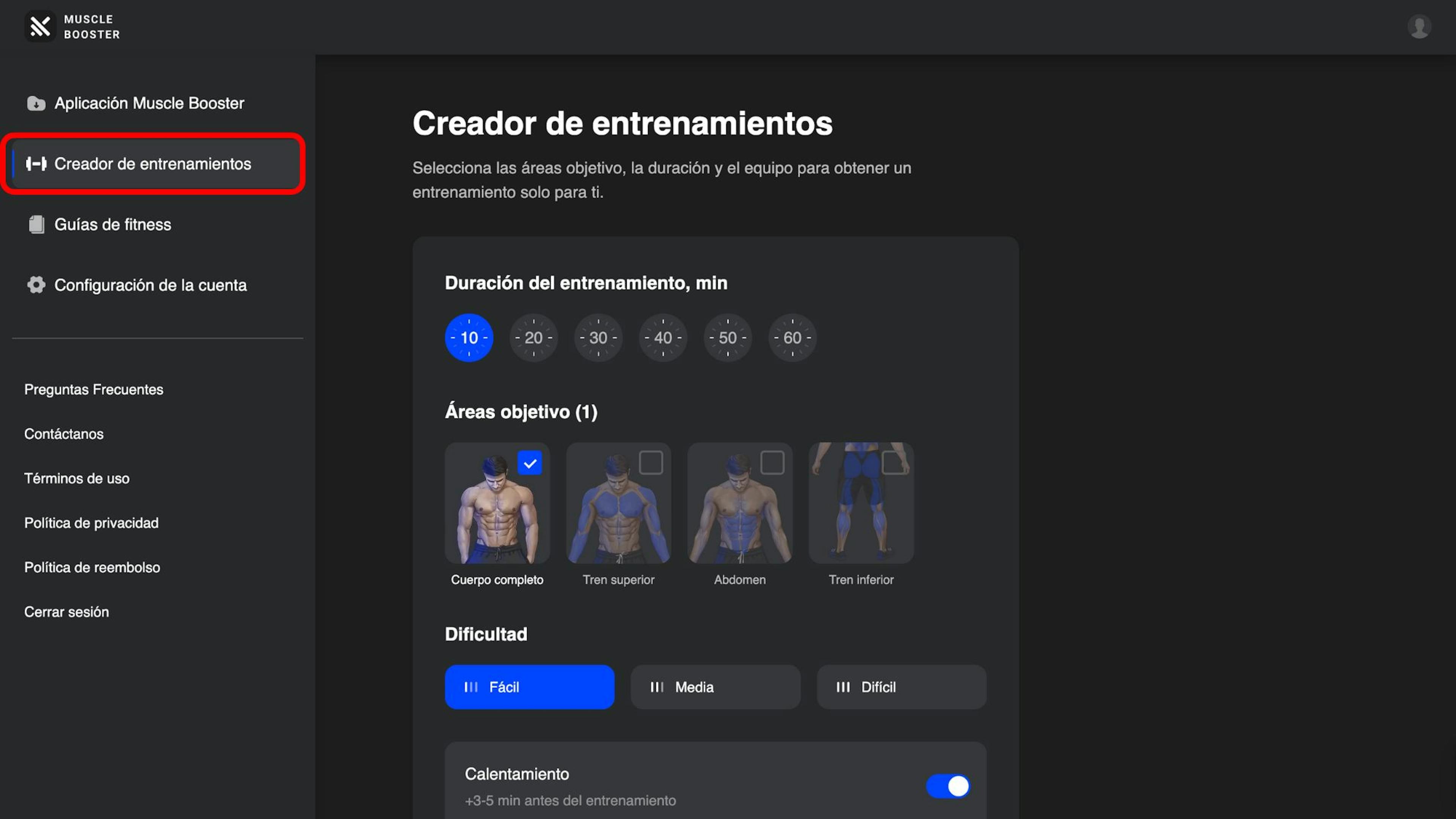
Task: Open Creador de entrenamientos in sidebar
Action: [152, 164]
